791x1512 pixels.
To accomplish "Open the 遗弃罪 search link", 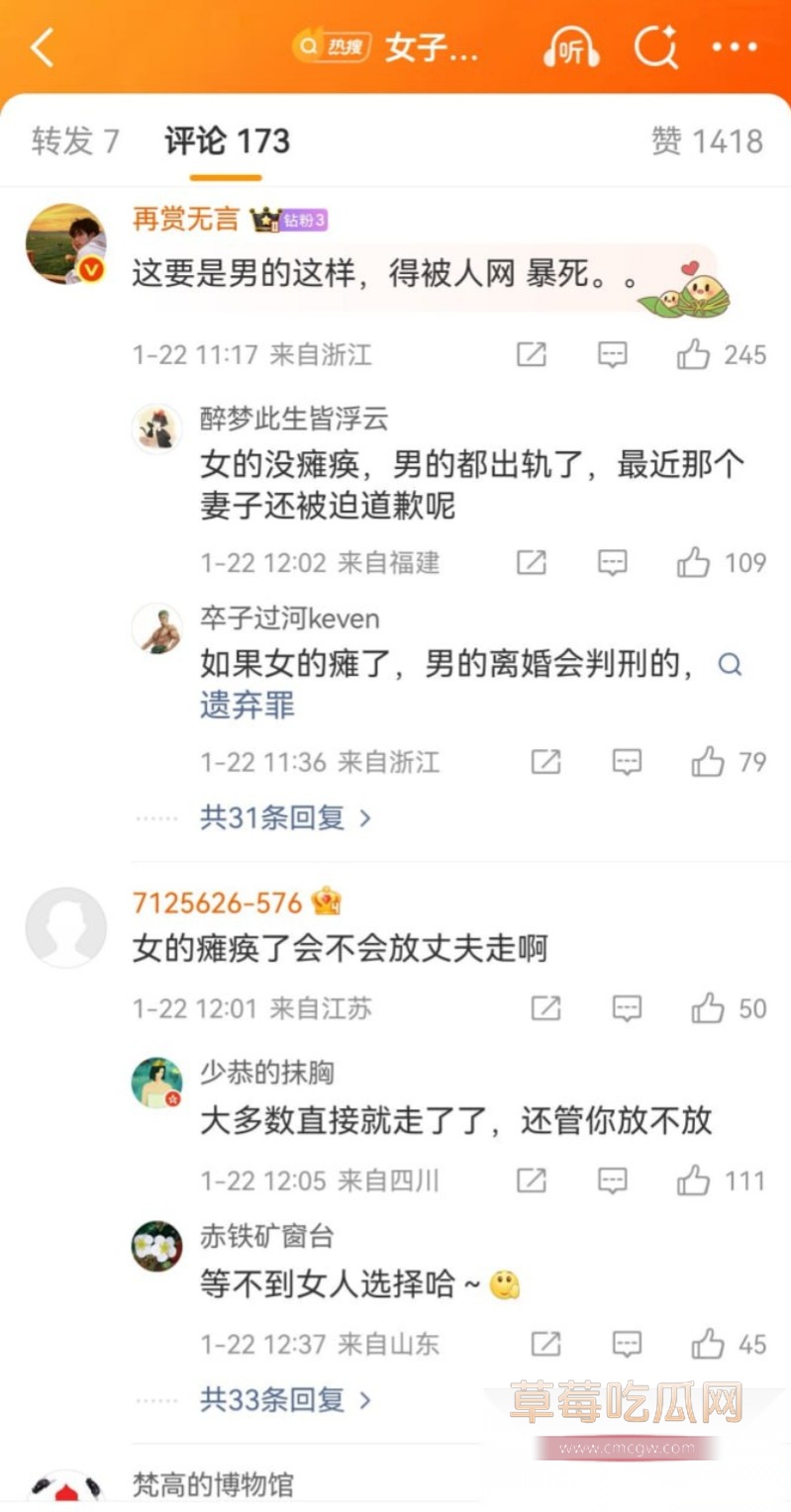I will coord(247,706).
